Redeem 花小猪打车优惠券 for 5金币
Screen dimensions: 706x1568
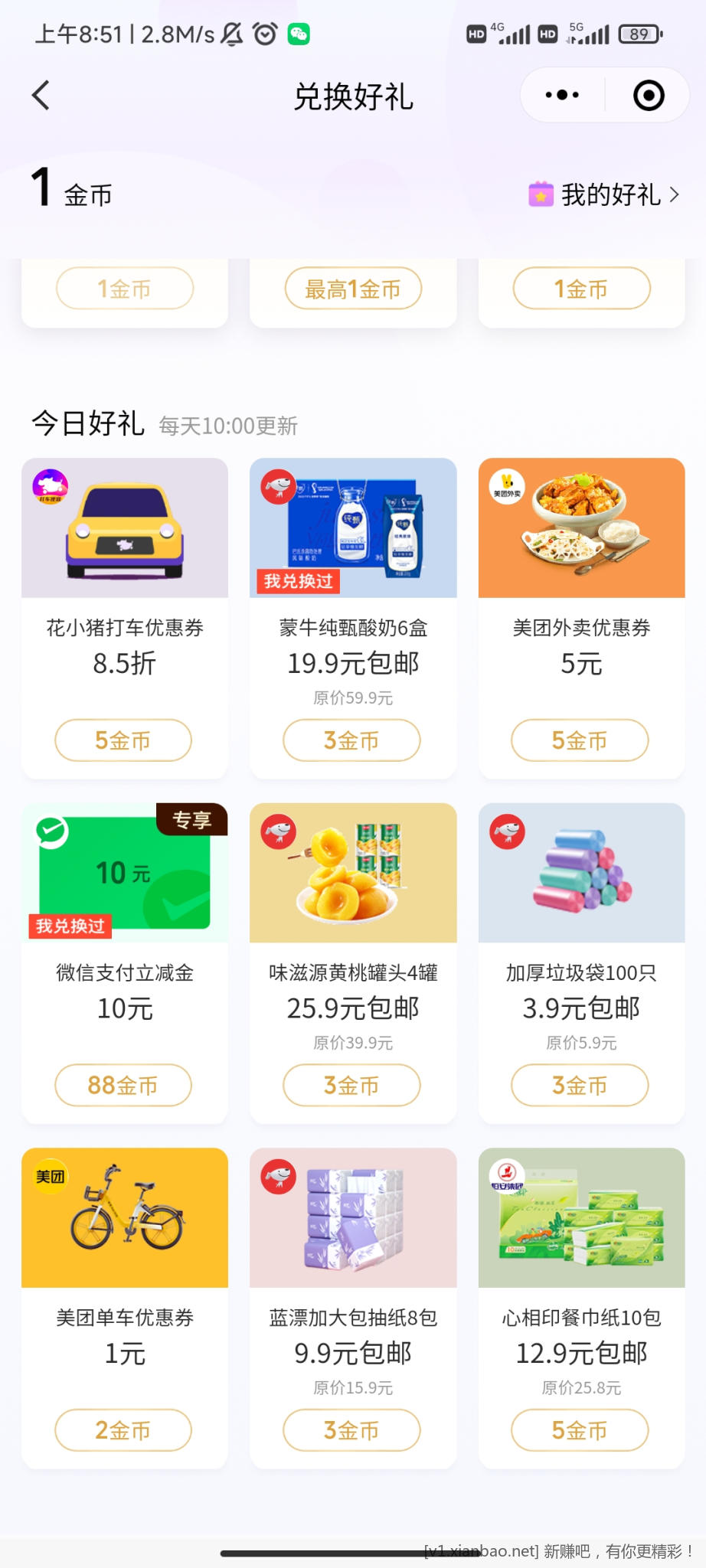(x=123, y=740)
